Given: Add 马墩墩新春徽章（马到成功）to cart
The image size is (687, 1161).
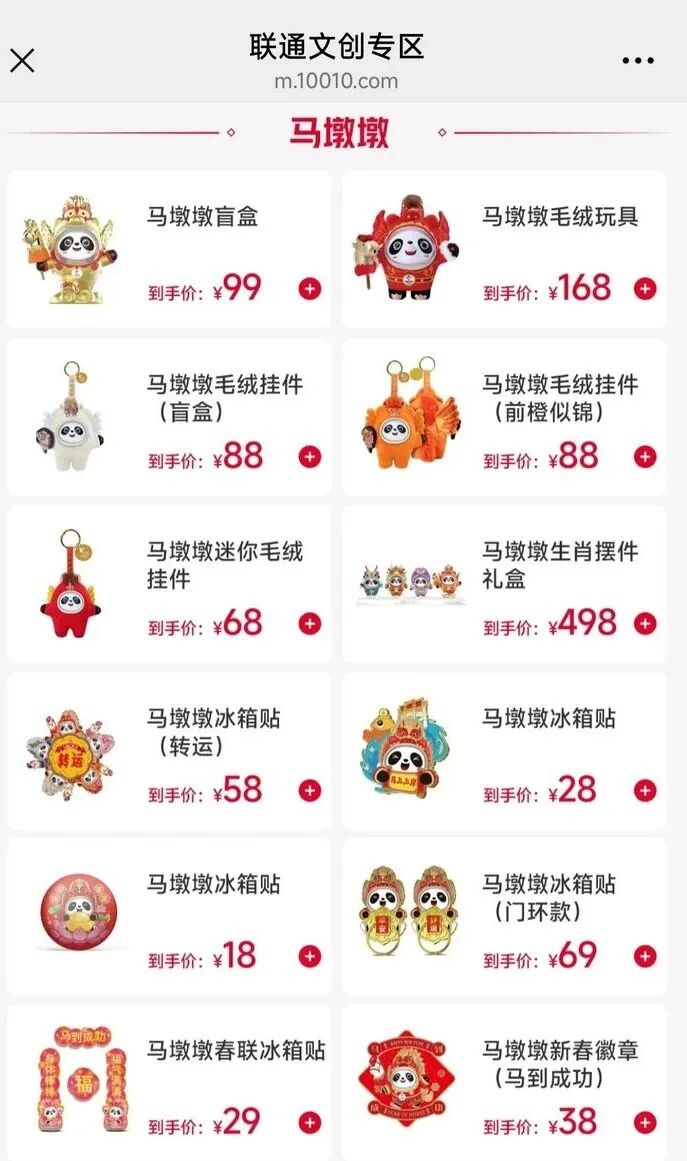Looking at the screenshot, I should click(646, 1122).
